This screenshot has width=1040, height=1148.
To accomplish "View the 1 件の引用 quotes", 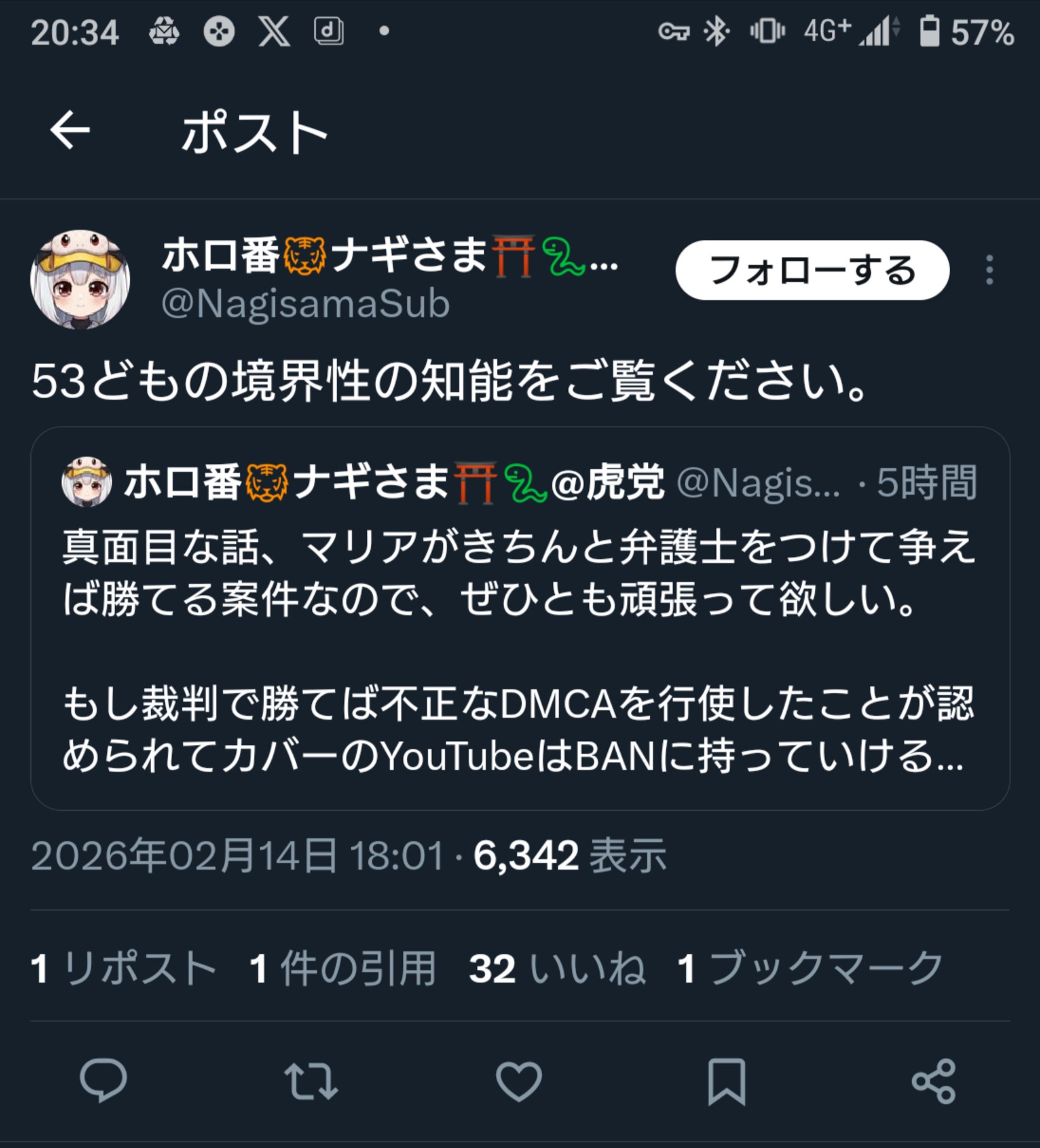I will tap(342, 968).
